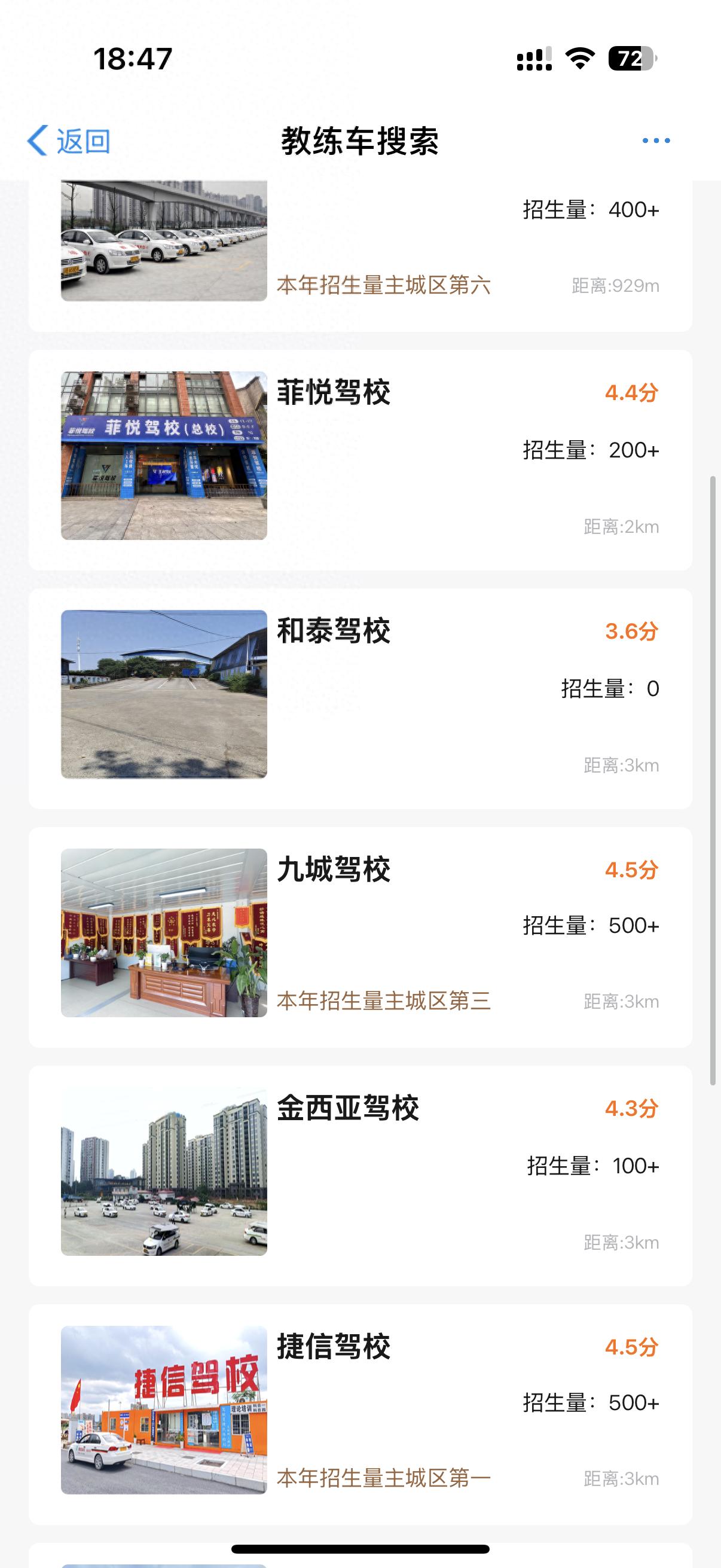This screenshot has width=721, height=1568.
Task: Open 金西亚驾校 school details
Action: (x=359, y=1175)
